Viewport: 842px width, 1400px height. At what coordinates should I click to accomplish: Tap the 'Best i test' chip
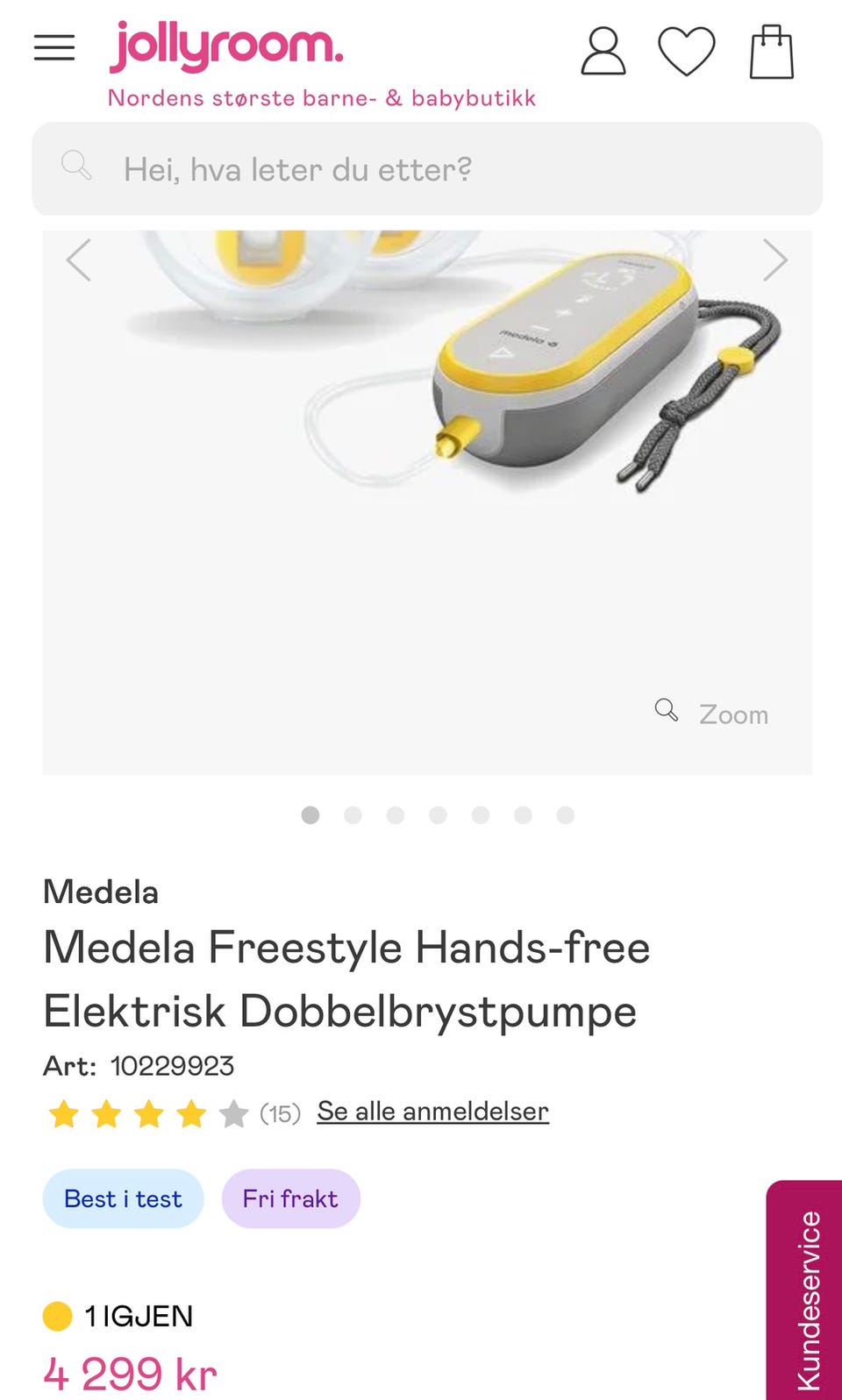pyautogui.click(x=124, y=1198)
